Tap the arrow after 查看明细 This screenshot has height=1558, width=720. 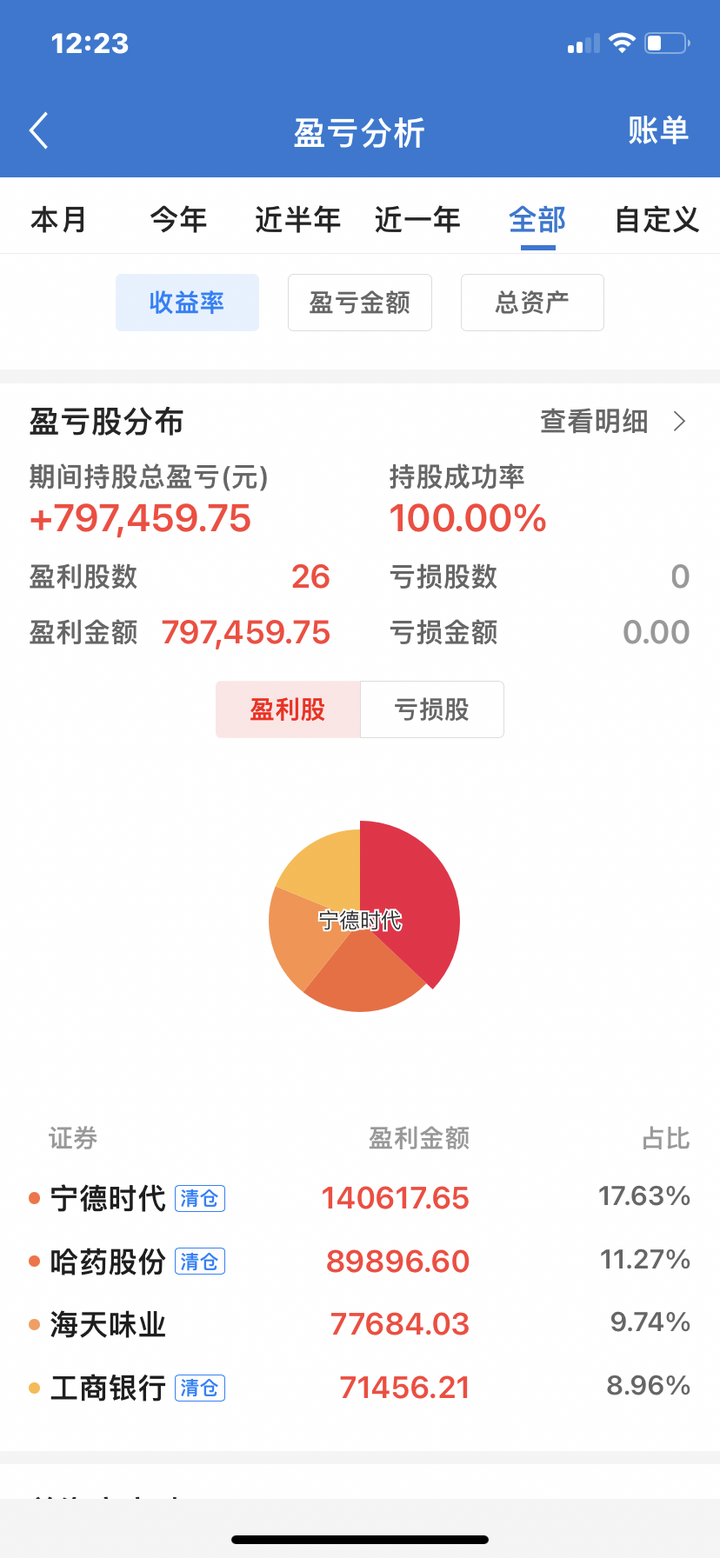click(682, 422)
